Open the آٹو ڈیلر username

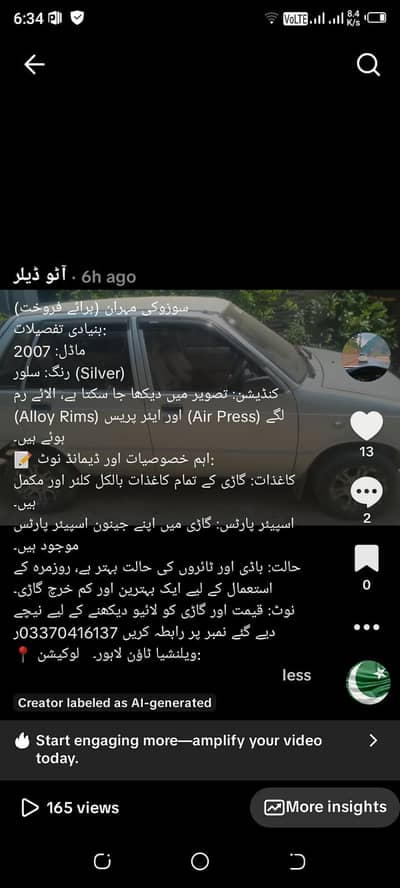pos(40,276)
